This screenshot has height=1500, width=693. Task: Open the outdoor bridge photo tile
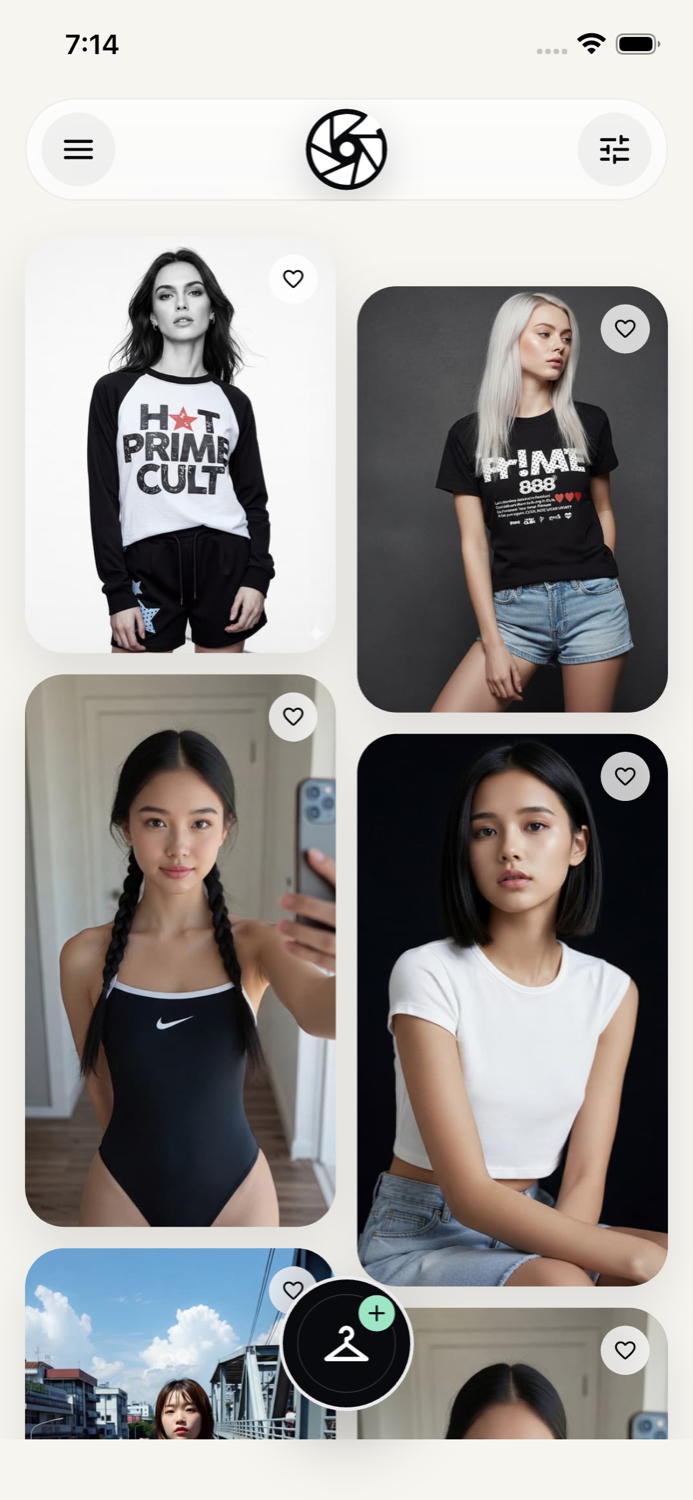150,1343
